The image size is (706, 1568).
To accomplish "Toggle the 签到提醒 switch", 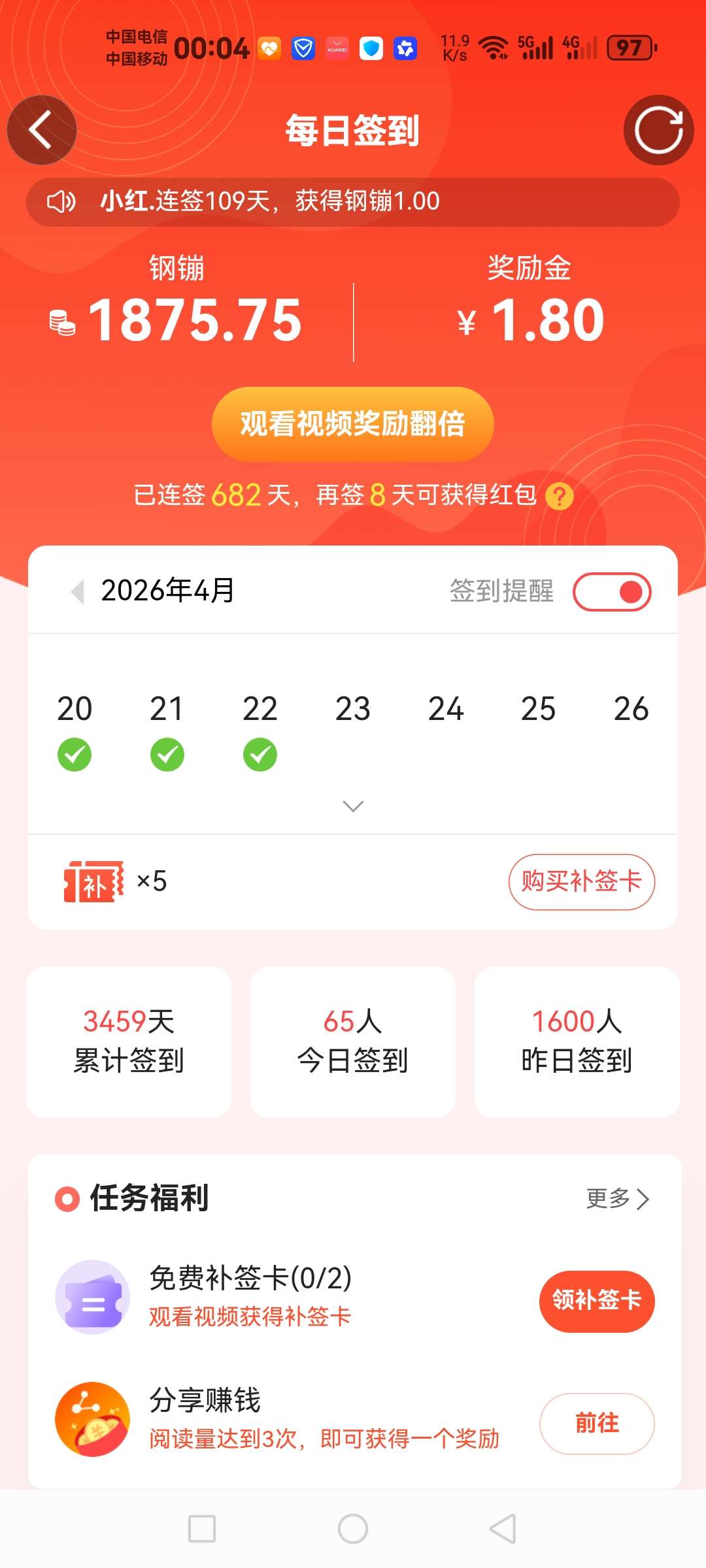I will [x=612, y=592].
